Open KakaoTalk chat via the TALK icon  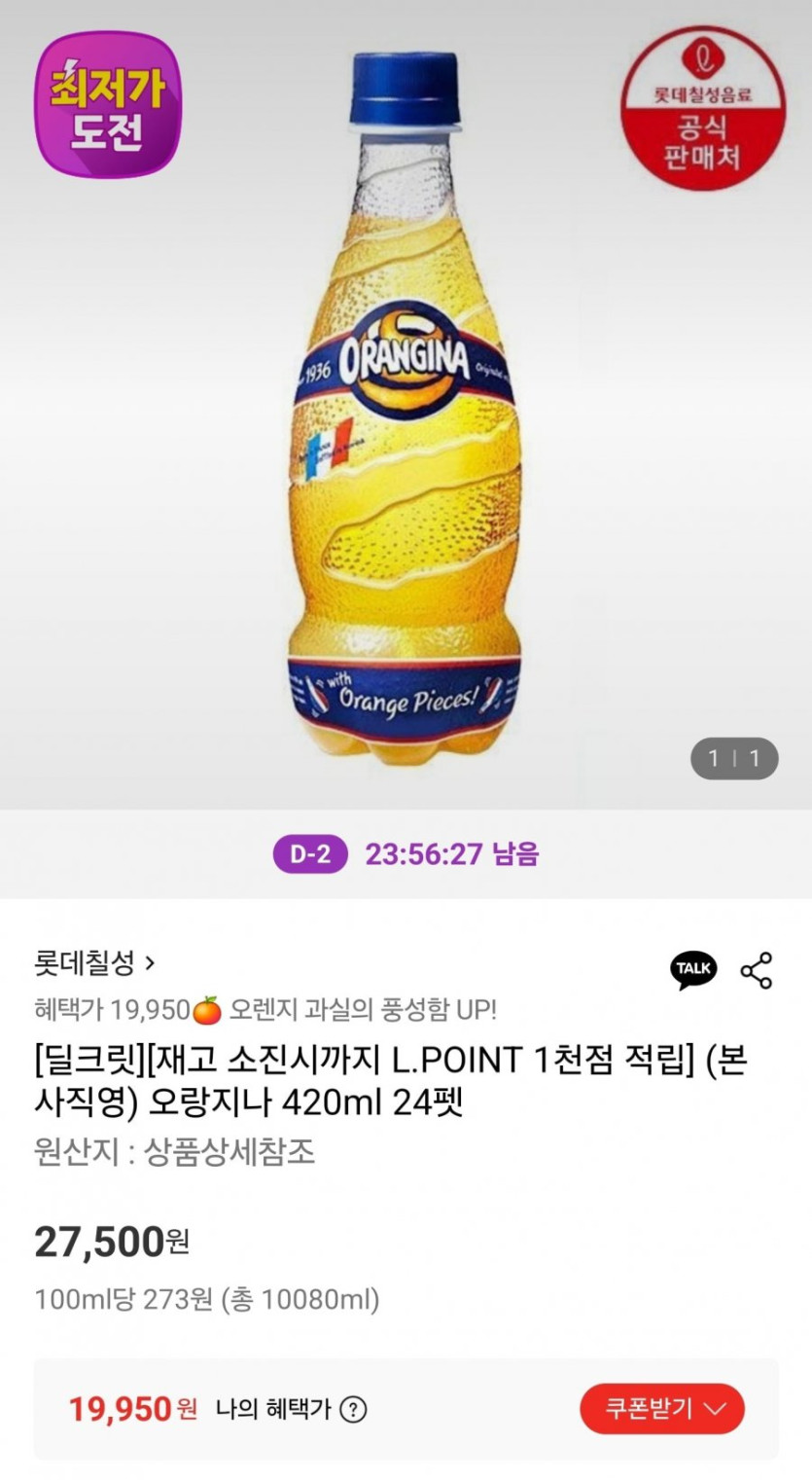click(693, 969)
